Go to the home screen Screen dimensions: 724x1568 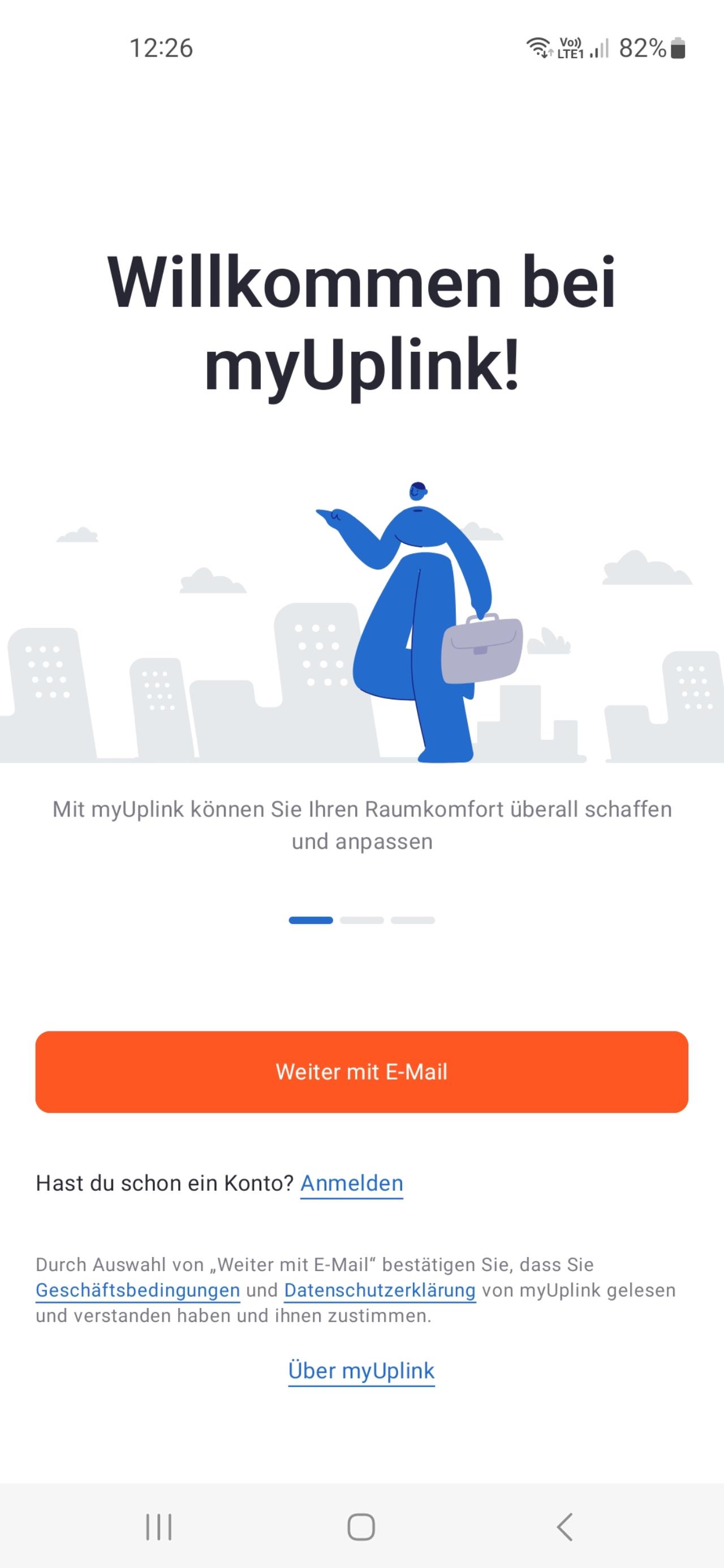pyautogui.click(x=361, y=1527)
